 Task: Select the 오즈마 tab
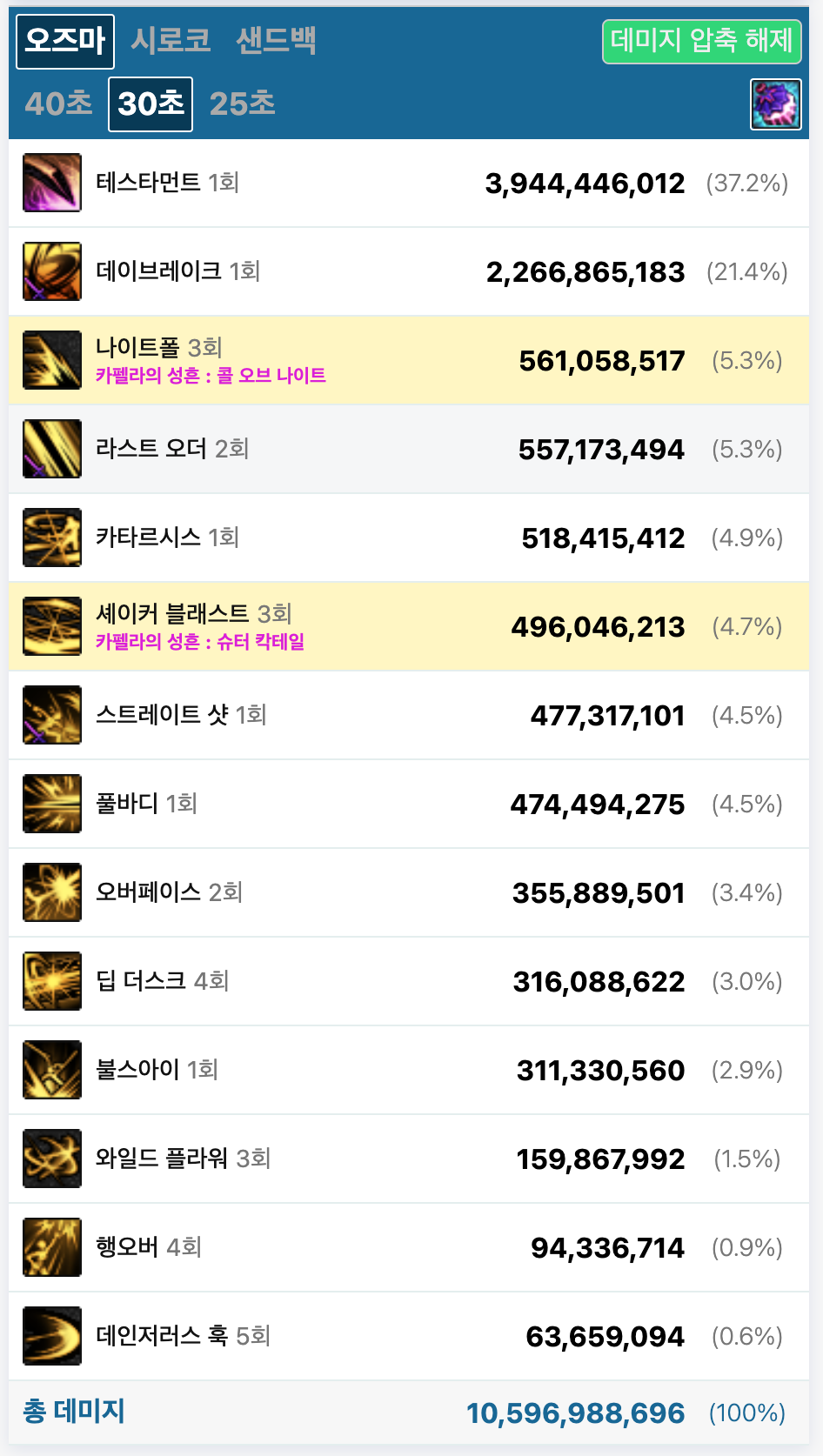65,41
